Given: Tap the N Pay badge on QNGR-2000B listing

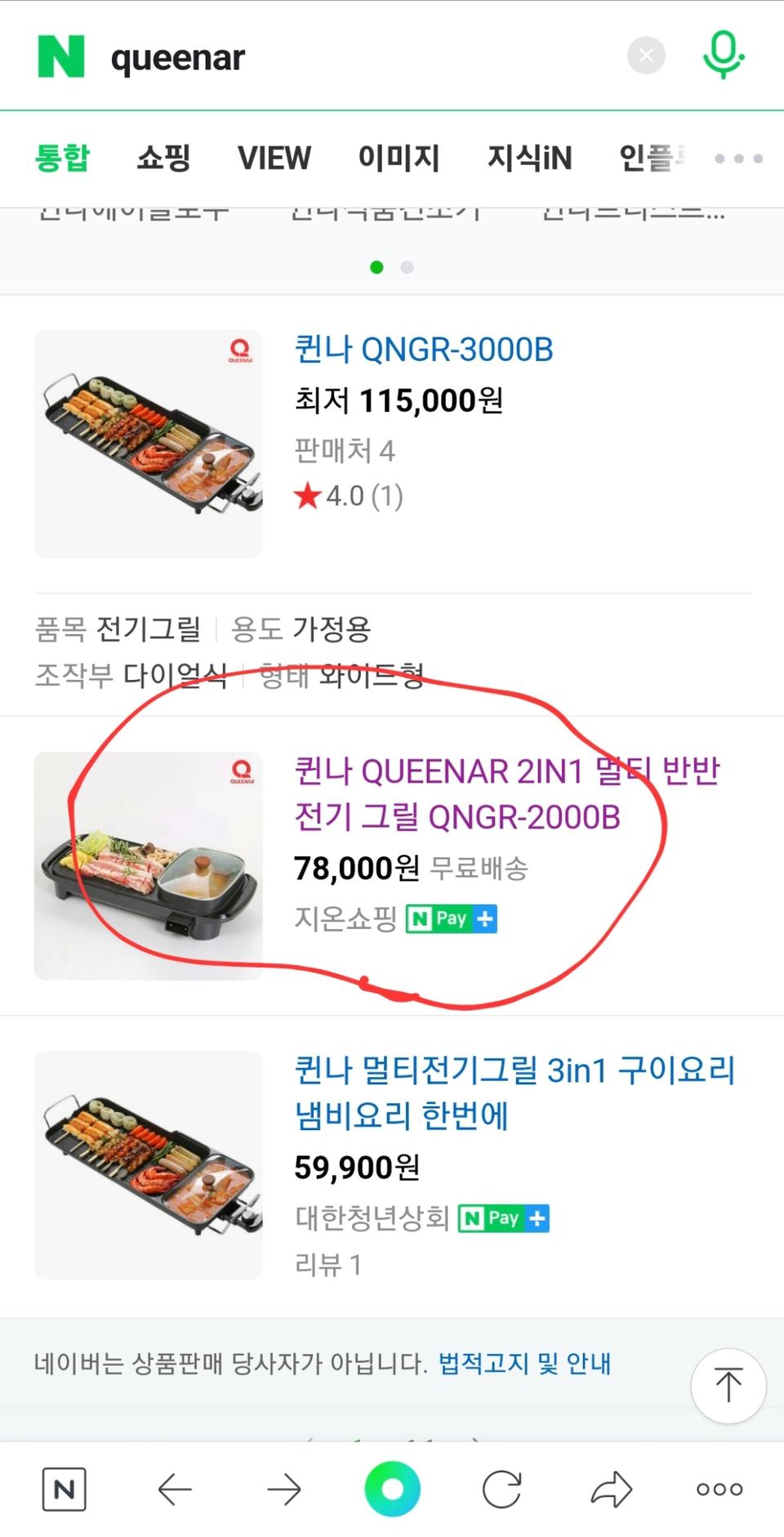Looking at the screenshot, I should [x=450, y=918].
